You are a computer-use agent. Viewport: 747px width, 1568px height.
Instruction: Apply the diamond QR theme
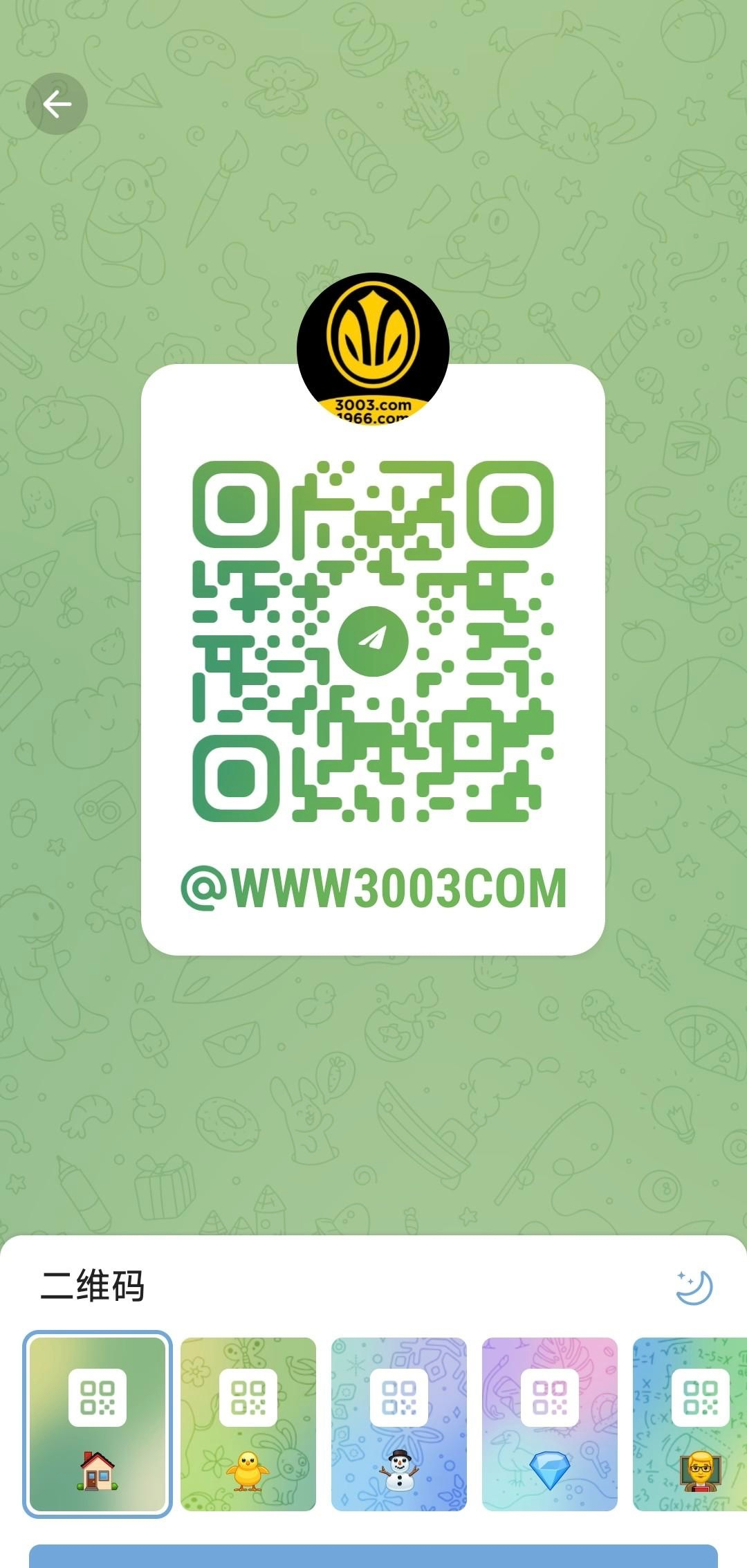(550, 1424)
